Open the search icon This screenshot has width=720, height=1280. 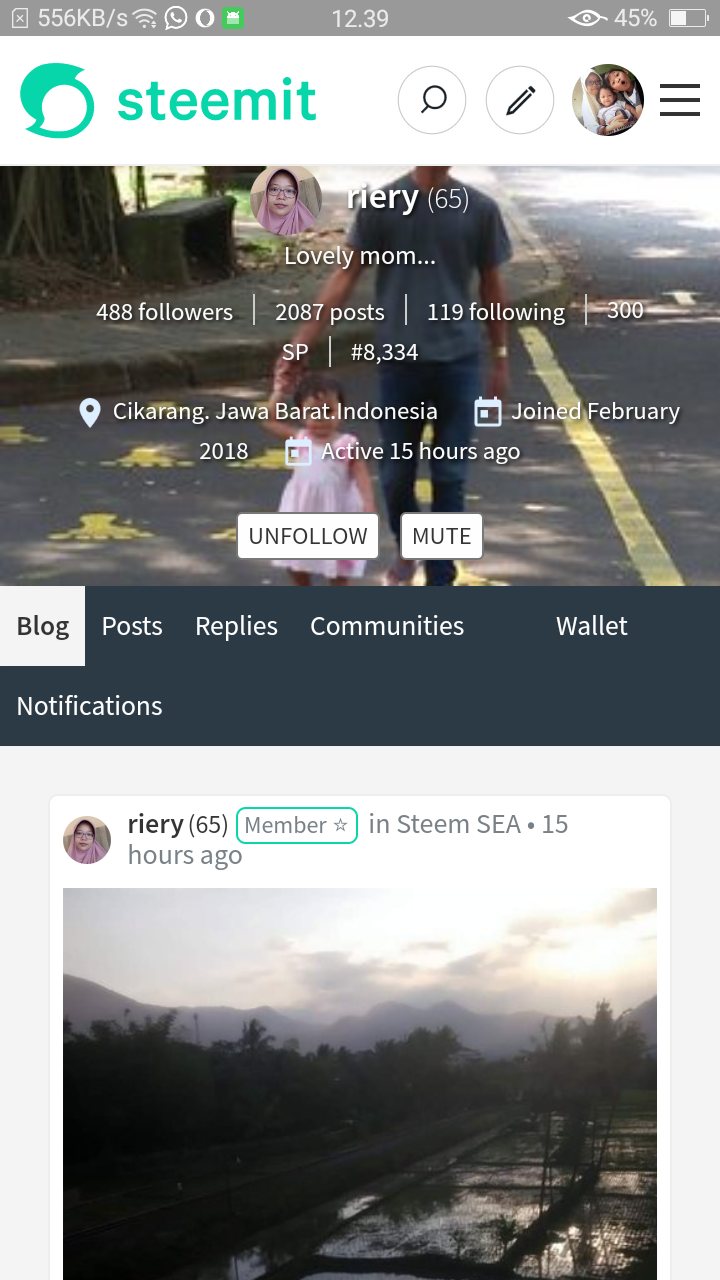[432, 100]
